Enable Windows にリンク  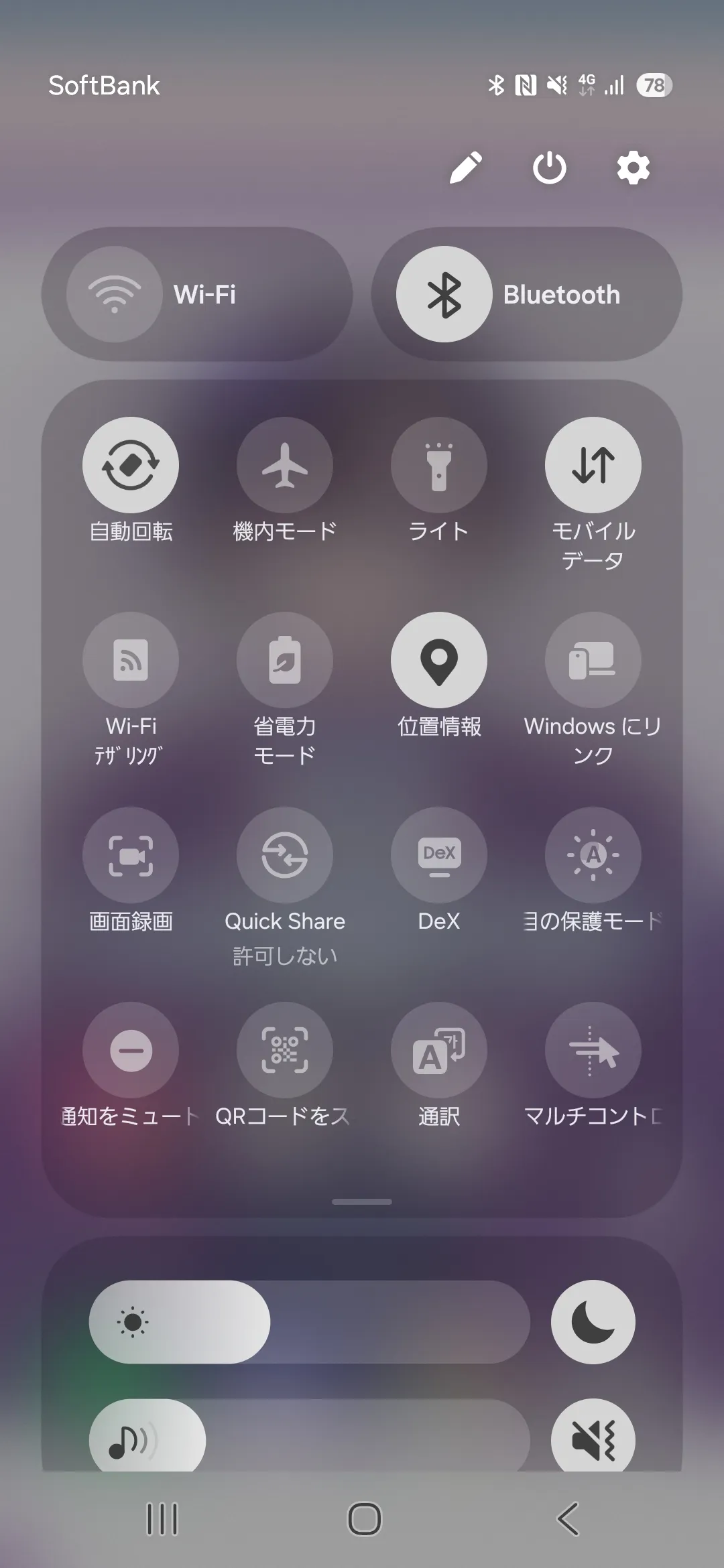tap(593, 660)
